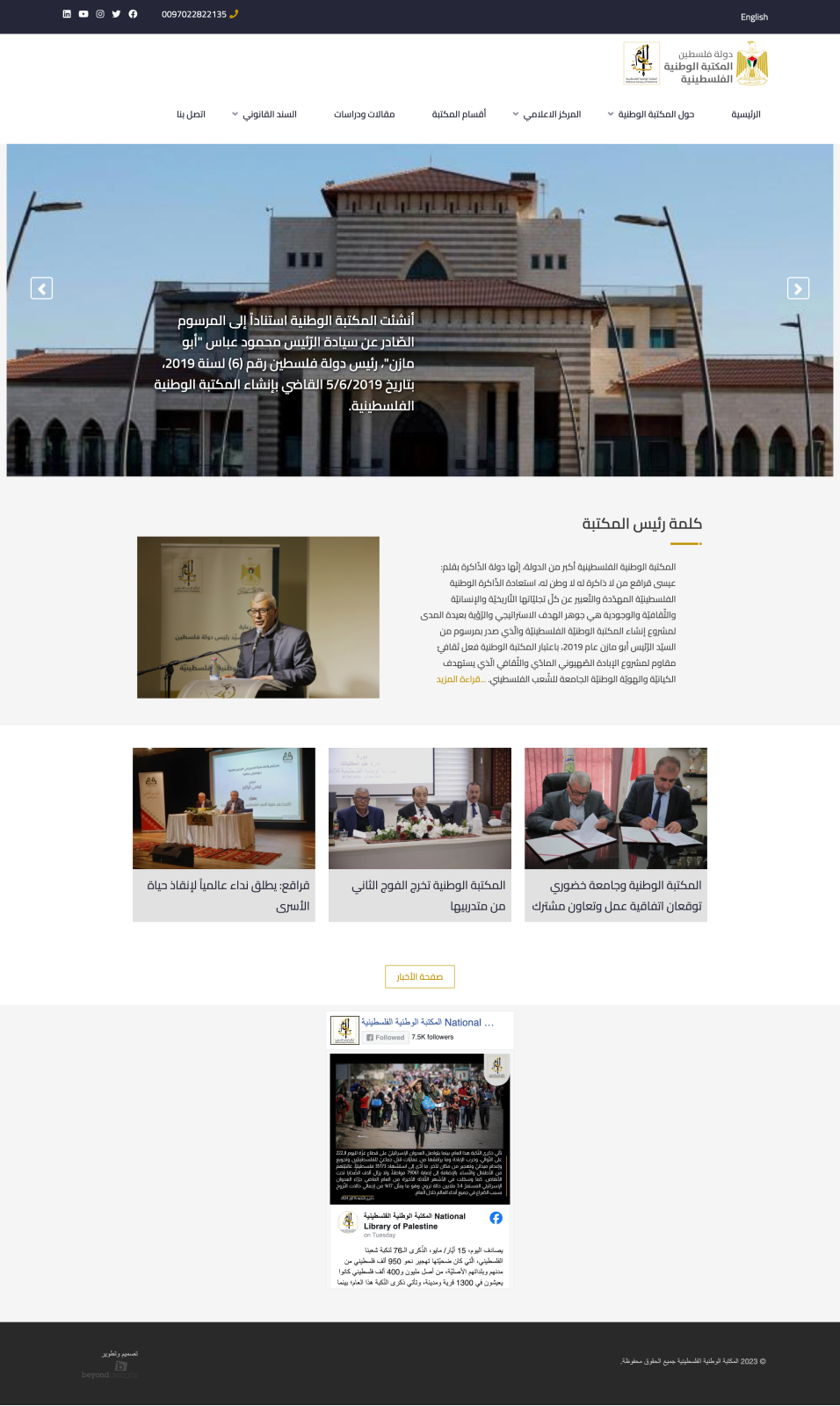
Task: Open the Facebook icon in the top bar
Action: (133, 14)
